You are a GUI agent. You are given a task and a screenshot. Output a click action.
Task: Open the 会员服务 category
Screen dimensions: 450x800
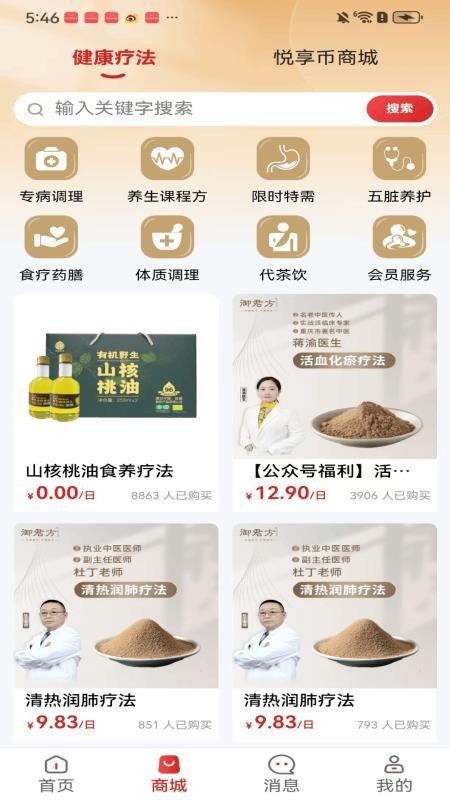point(399,249)
